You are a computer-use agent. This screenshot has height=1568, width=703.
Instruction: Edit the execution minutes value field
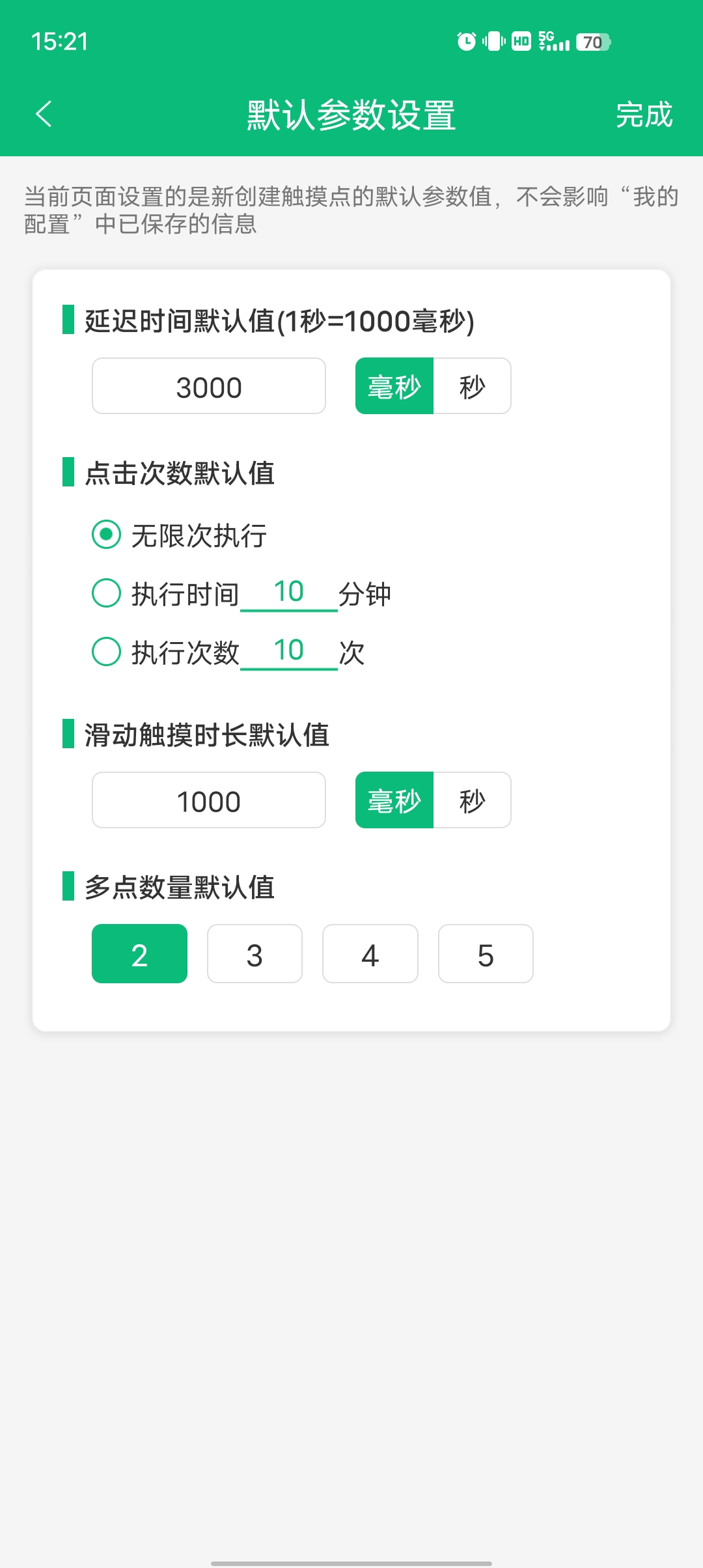click(x=289, y=593)
